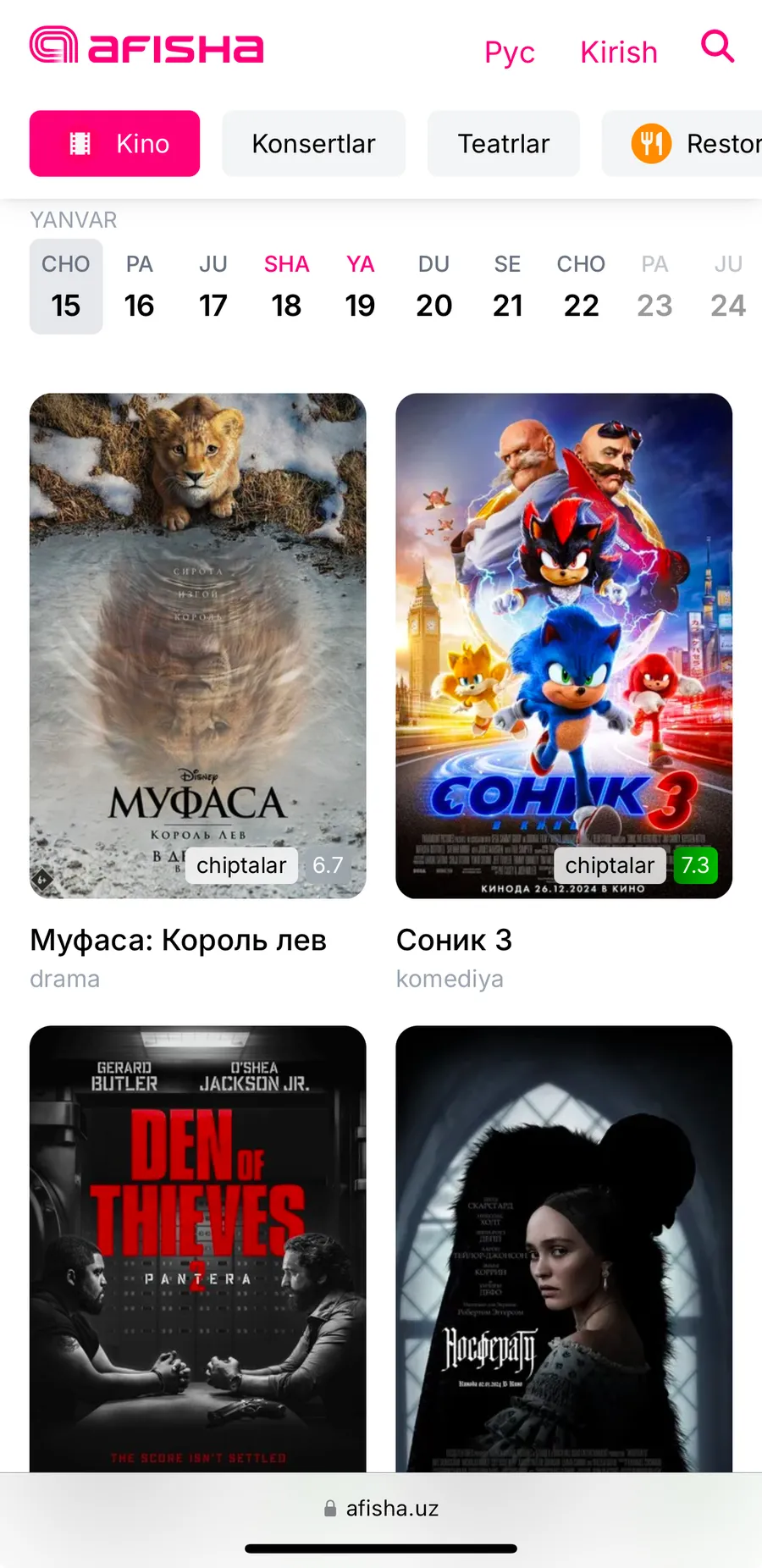Tap the Kirish login link

click(618, 52)
